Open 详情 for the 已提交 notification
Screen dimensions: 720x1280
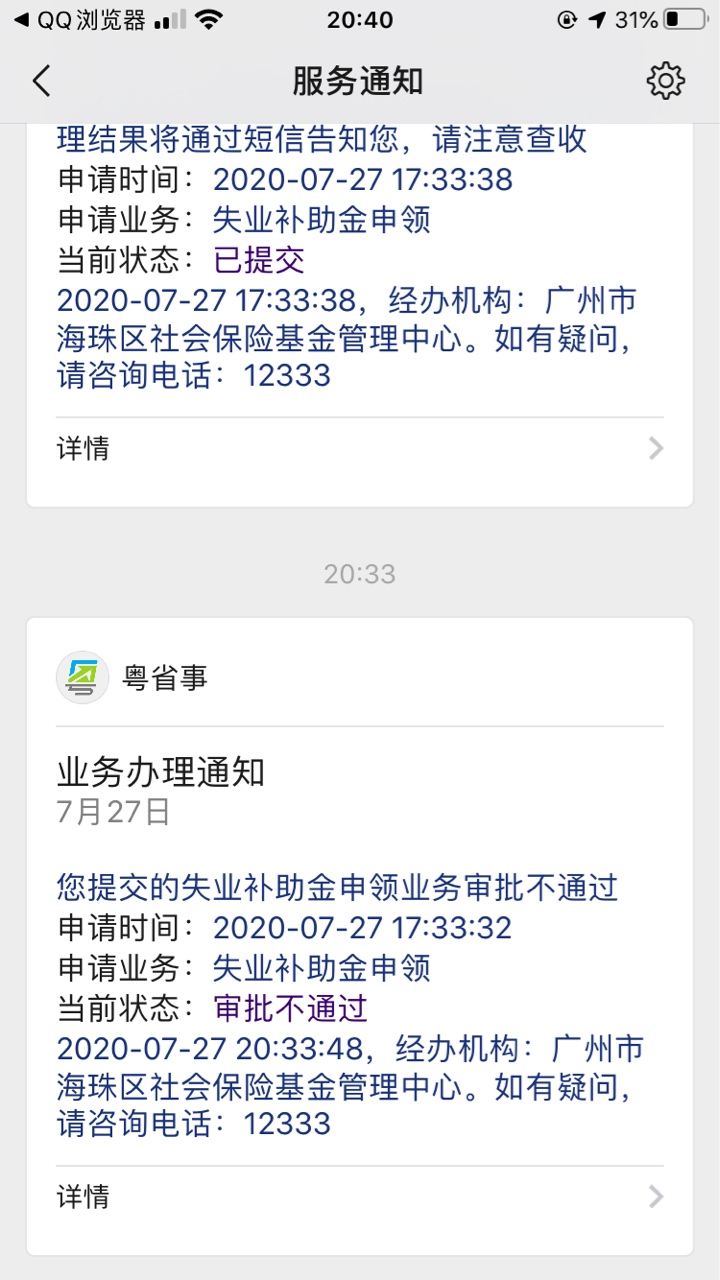pos(360,448)
